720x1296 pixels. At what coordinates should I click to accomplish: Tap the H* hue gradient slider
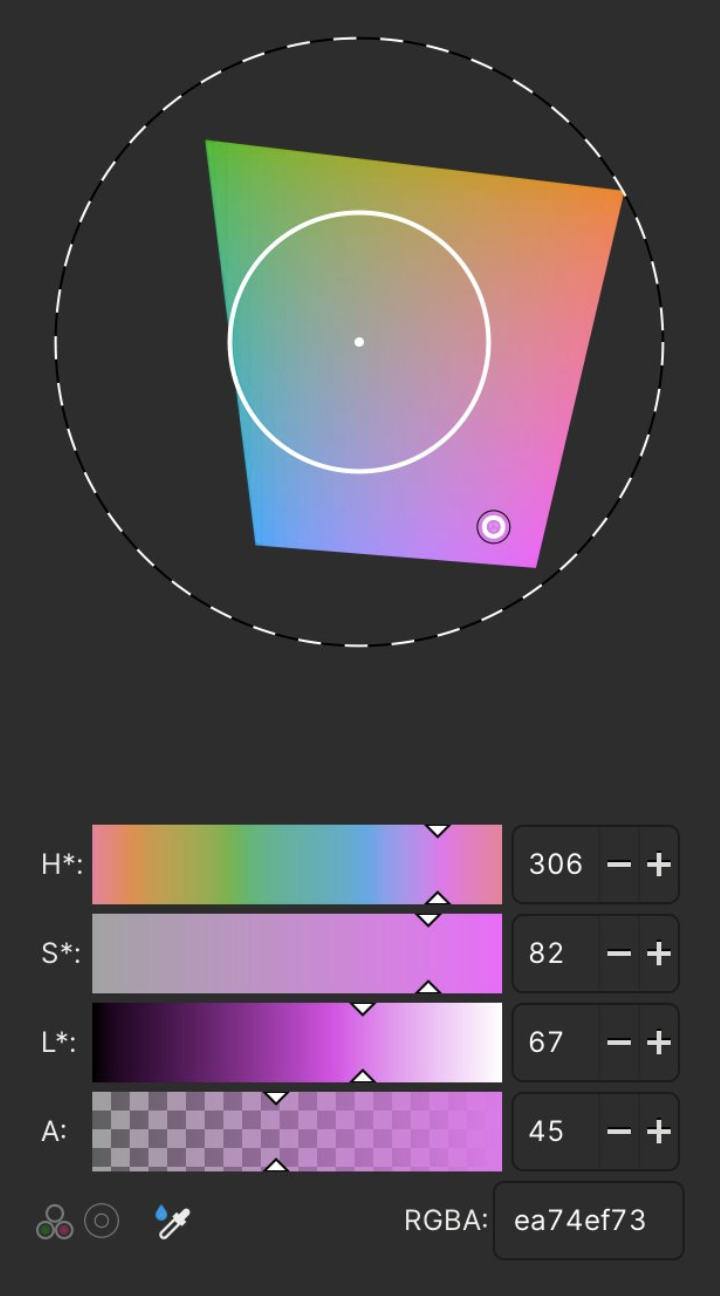pyautogui.click(x=297, y=864)
